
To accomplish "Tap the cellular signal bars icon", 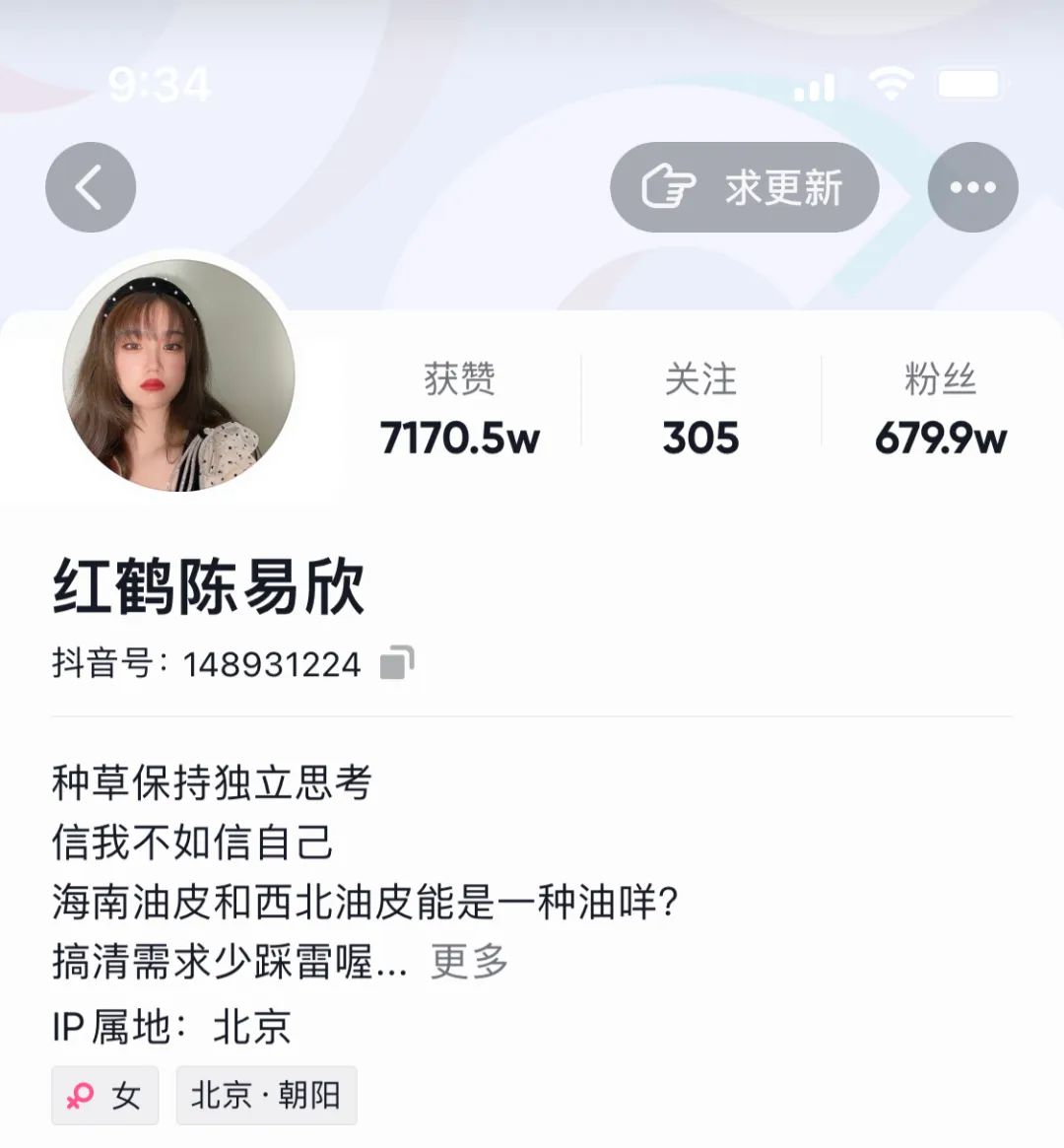I will (x=816, y=86).
